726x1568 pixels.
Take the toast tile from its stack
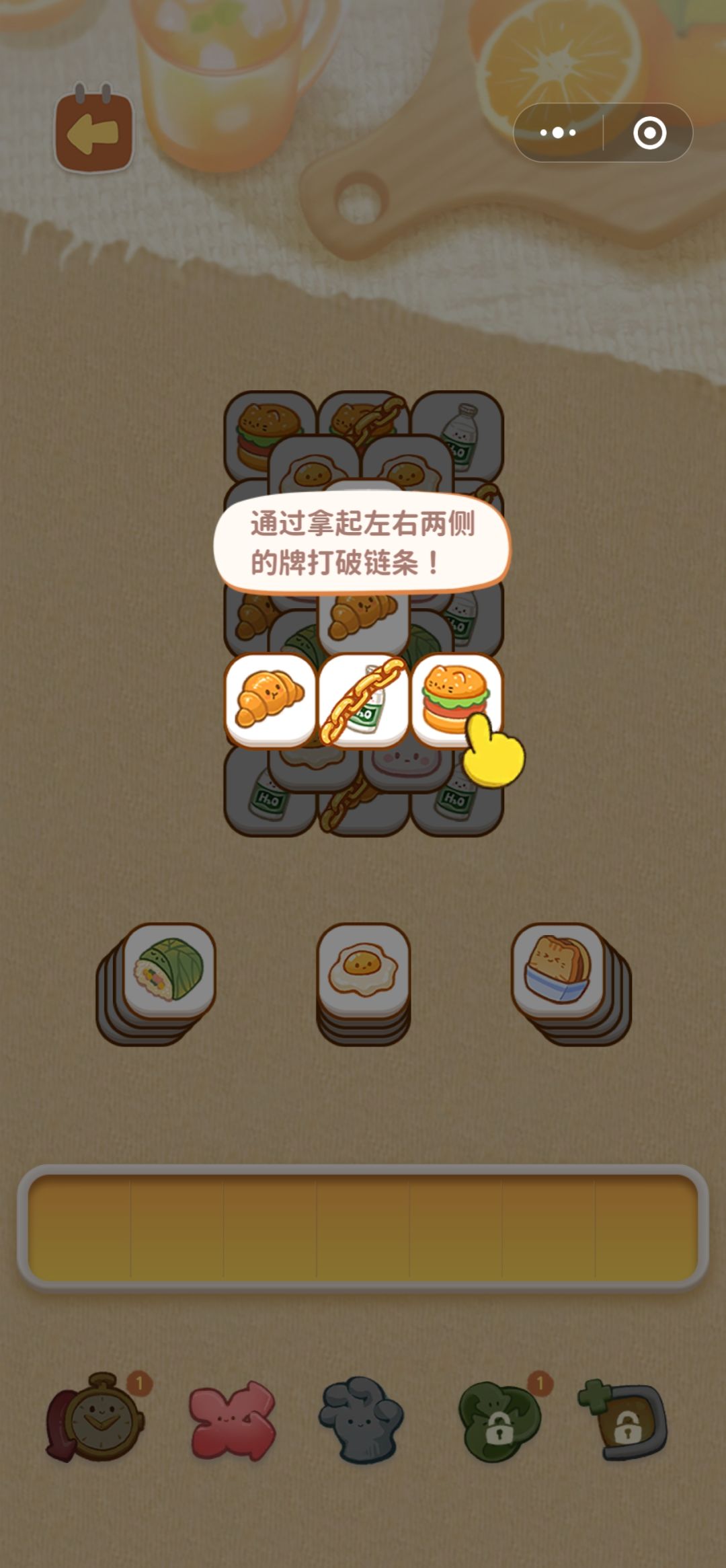pos(557,969)
